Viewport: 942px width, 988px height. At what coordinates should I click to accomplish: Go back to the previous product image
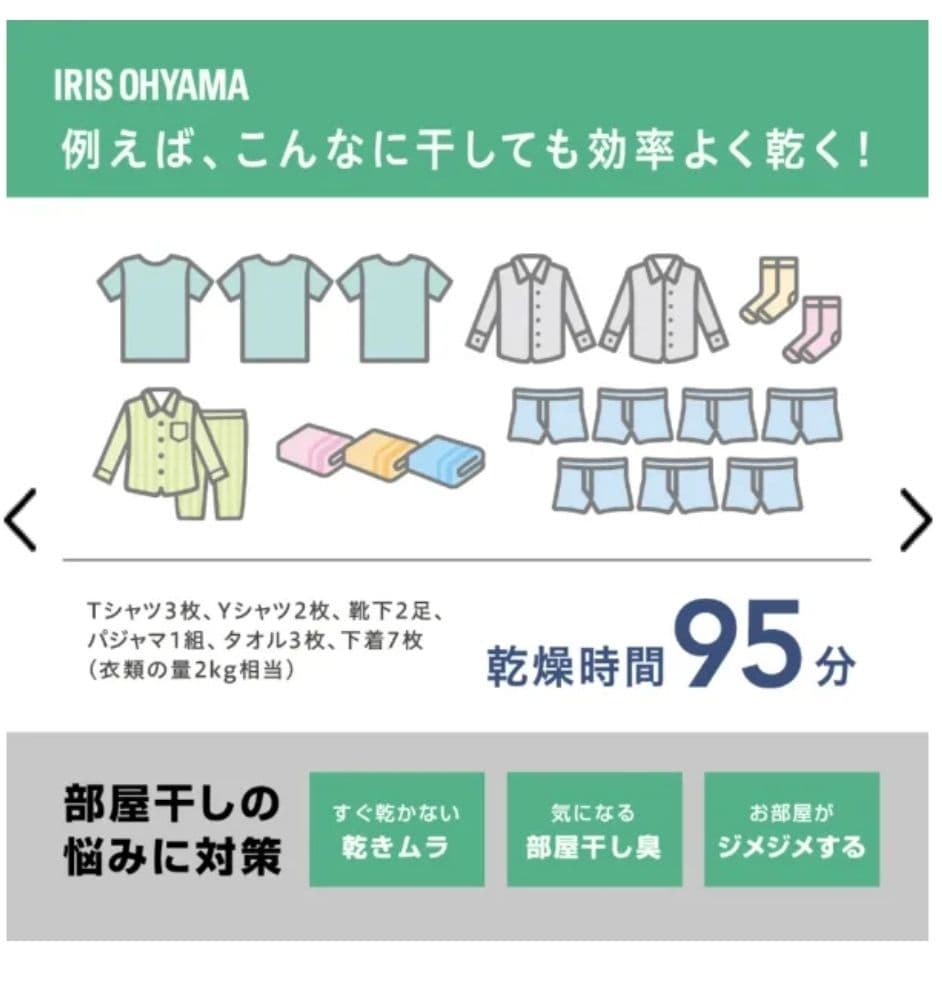(21, 519)
